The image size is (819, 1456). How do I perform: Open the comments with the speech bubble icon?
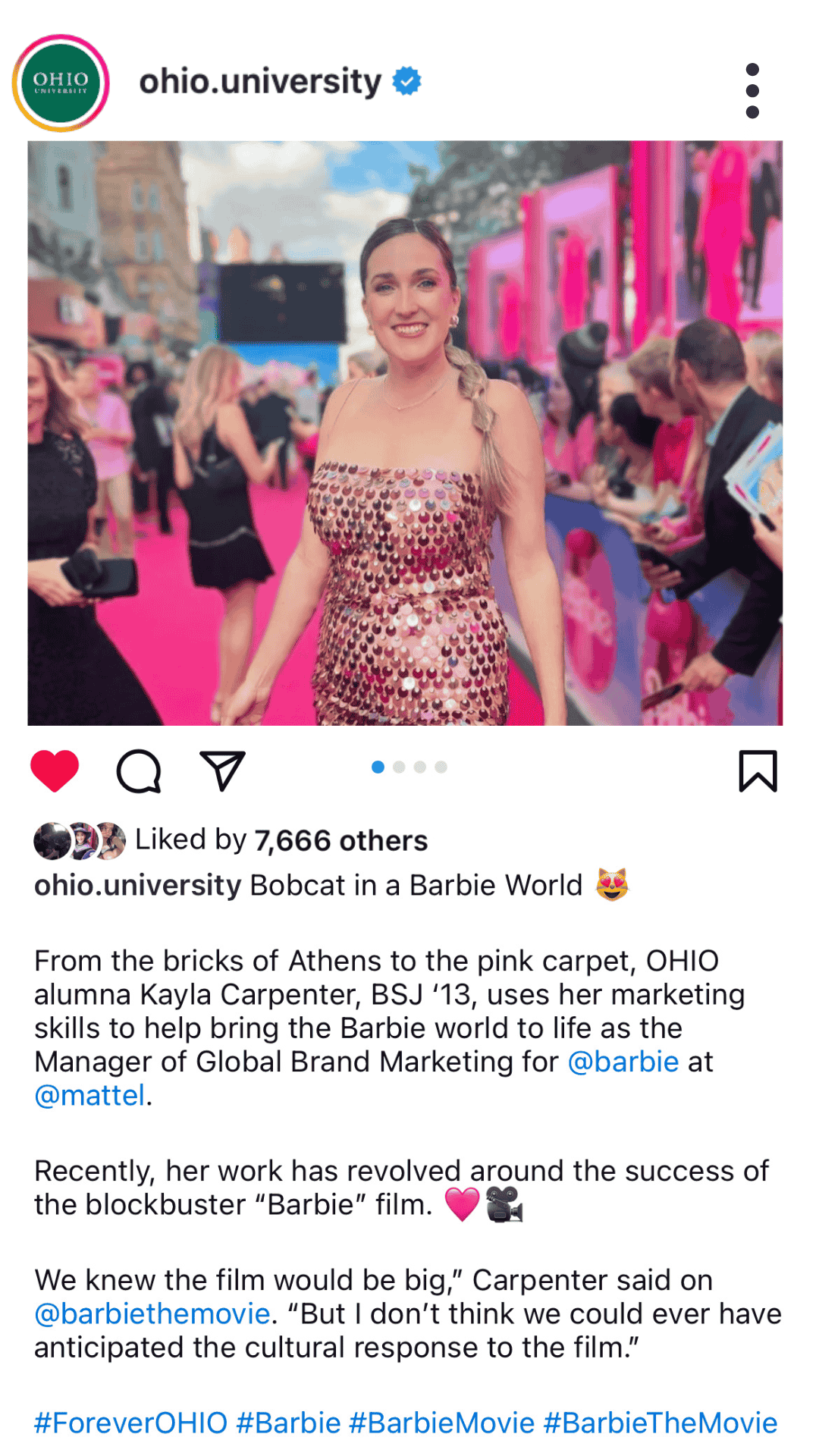[x=139, y=771]
